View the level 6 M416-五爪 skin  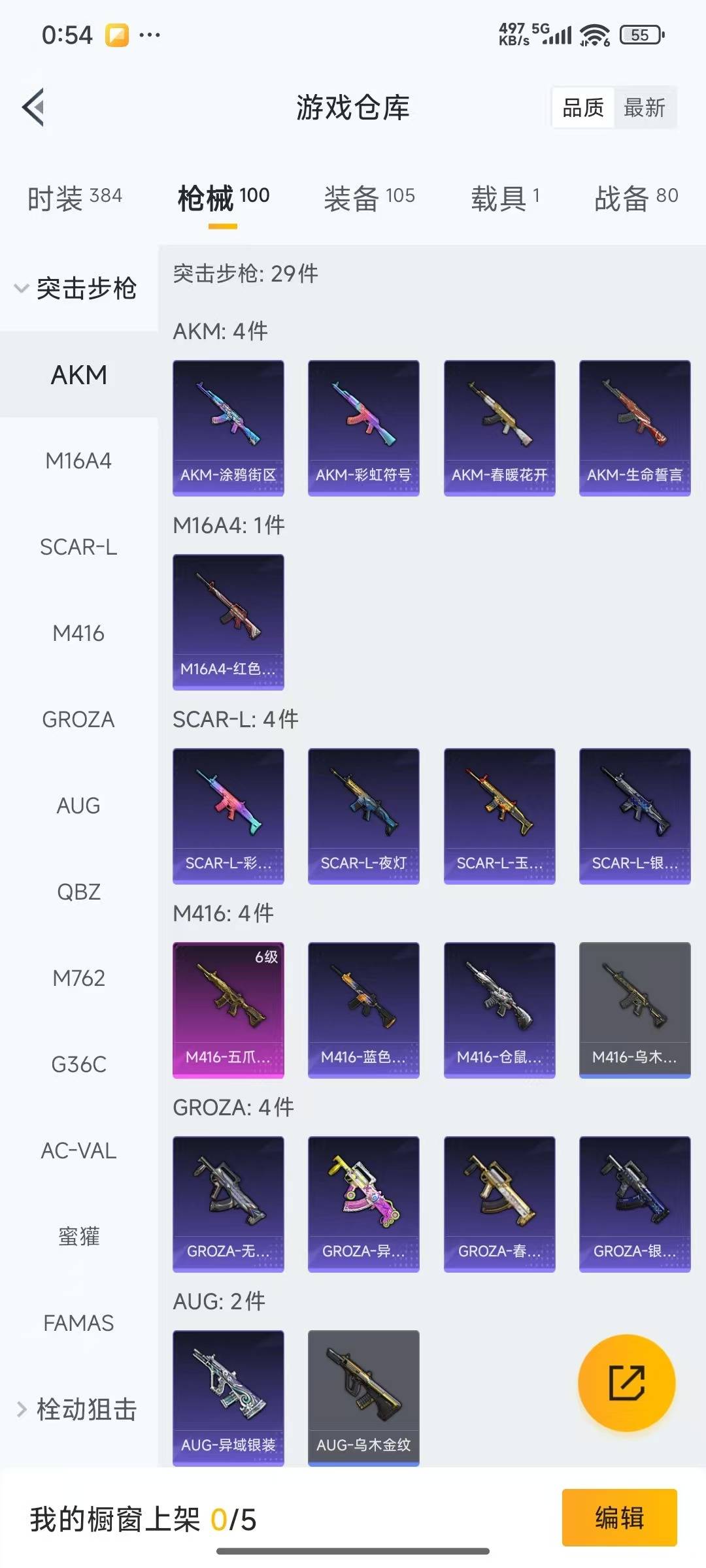pos(228,1009)
